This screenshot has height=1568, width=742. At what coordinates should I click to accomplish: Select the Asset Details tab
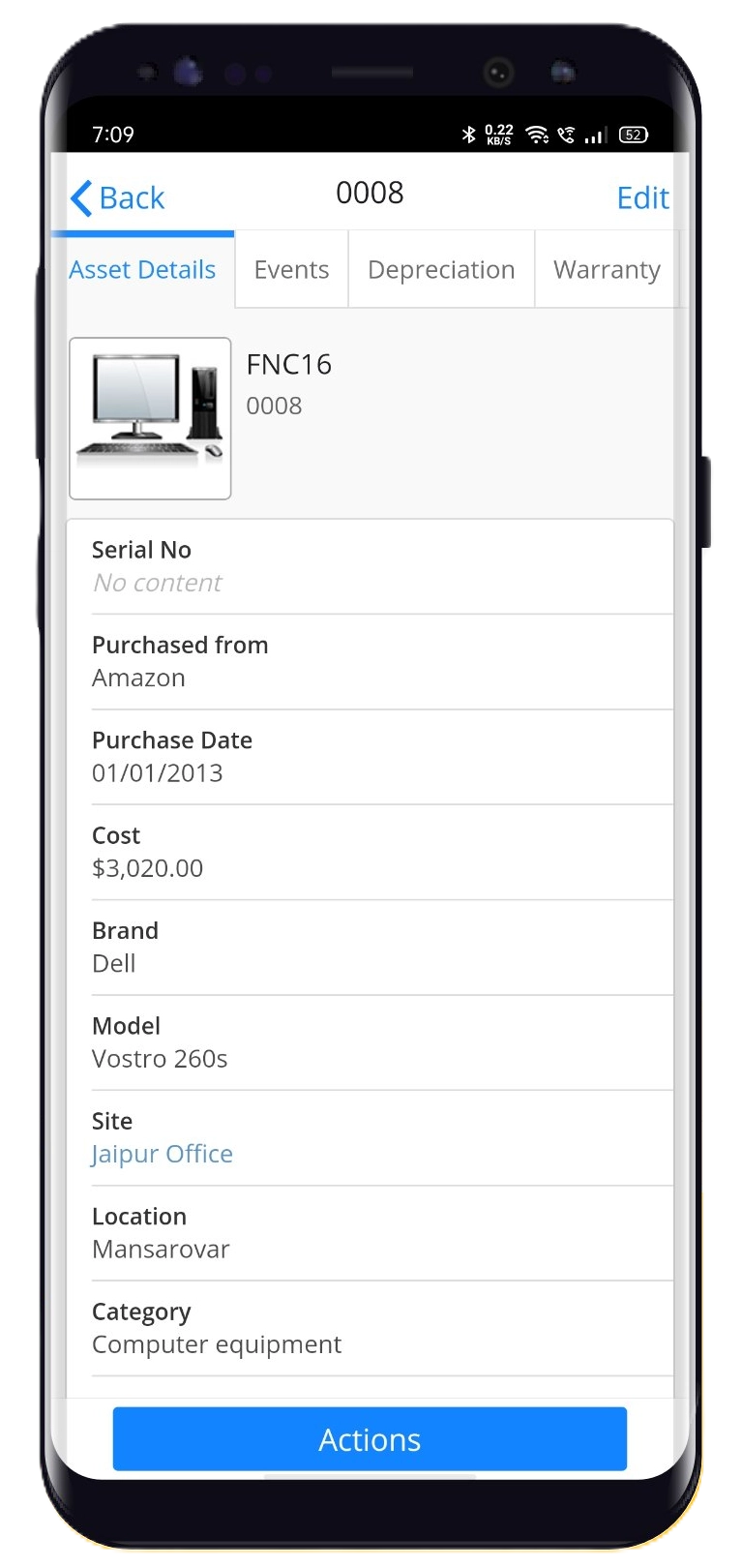(x=142, y=270)
